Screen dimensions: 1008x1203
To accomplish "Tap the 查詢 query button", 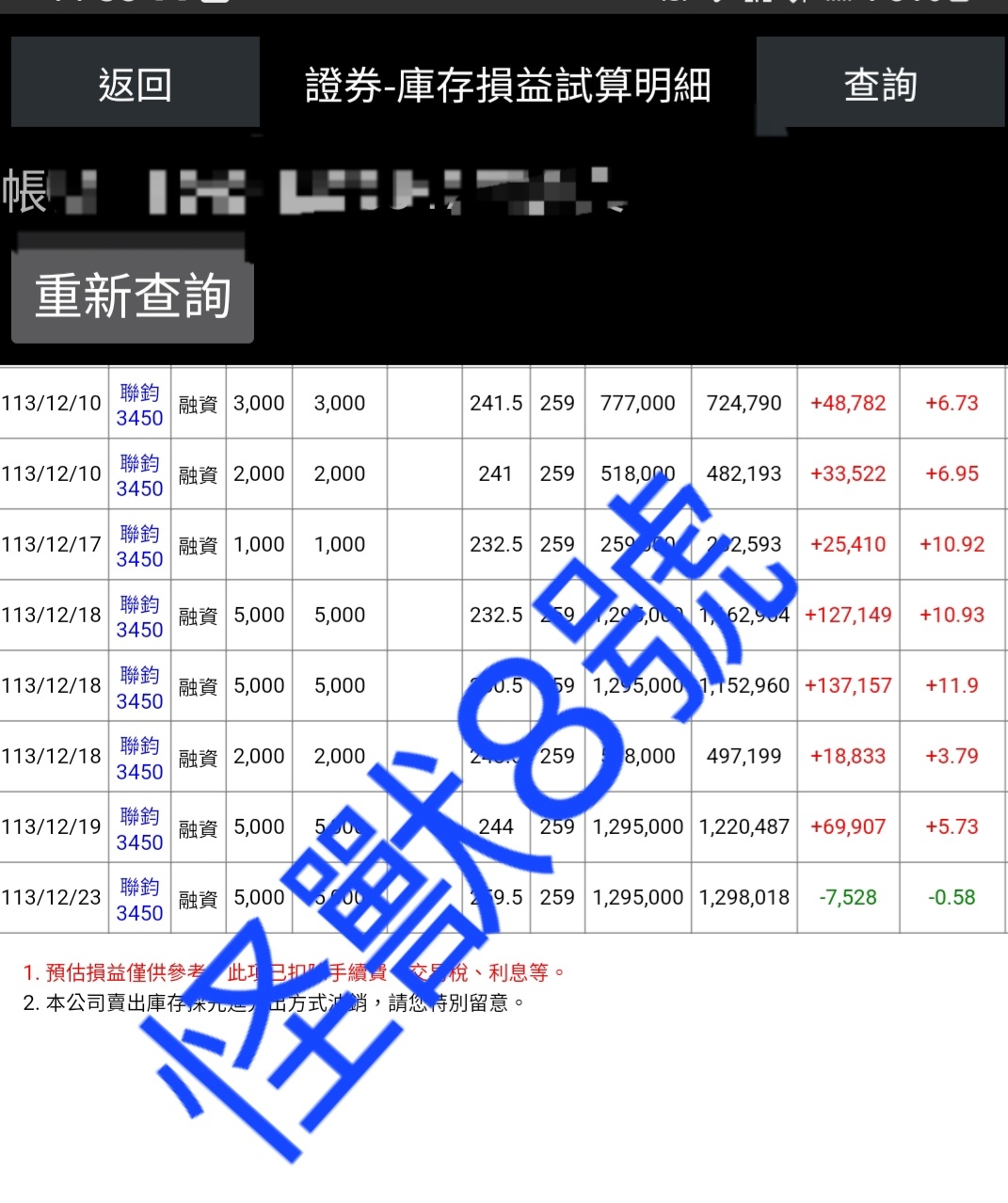I will pos(880,84).
